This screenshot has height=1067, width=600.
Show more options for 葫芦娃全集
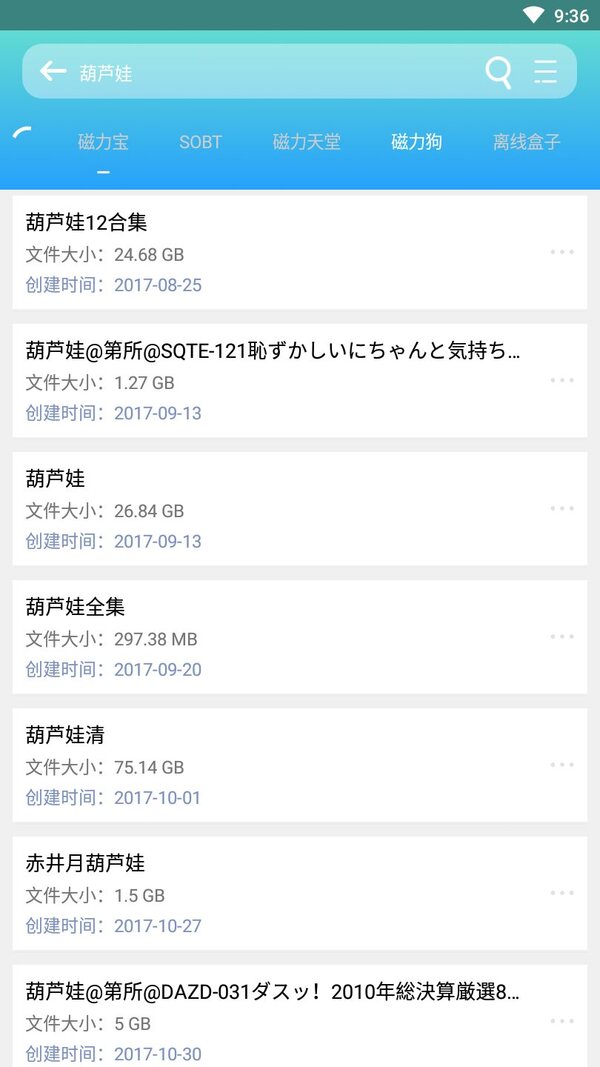562,636
